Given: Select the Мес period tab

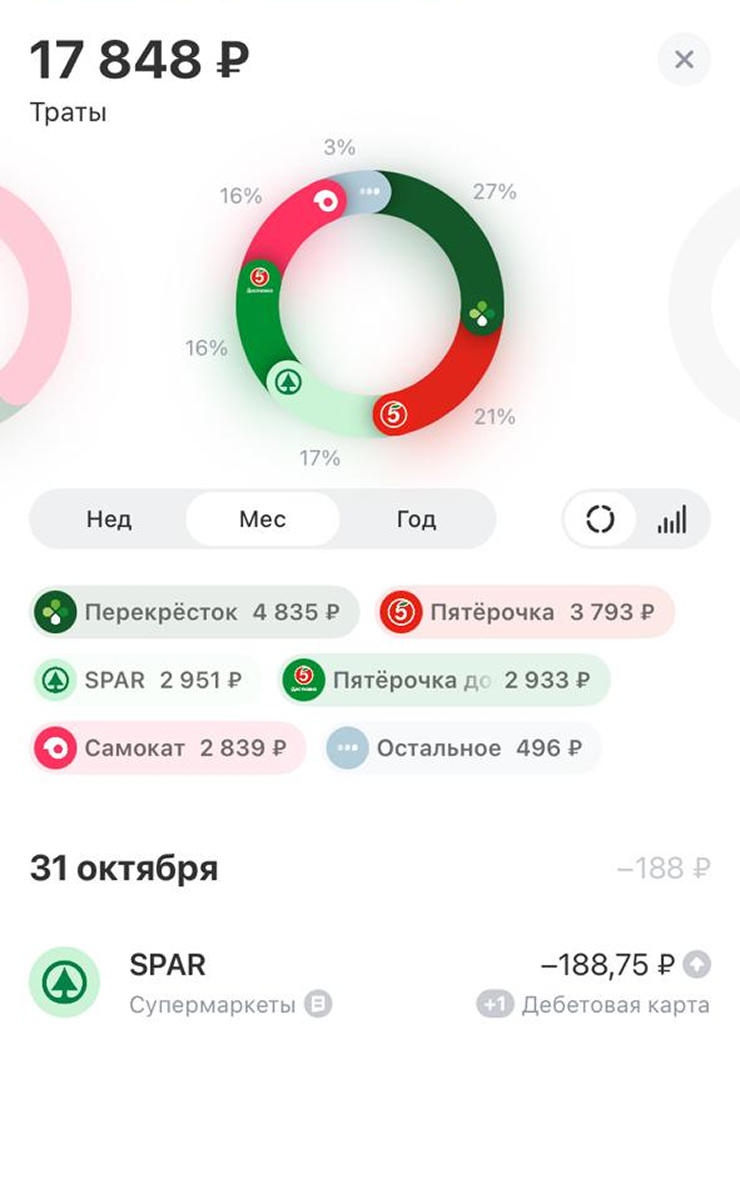Looking at the screenshot, I should tap(262, 520).
